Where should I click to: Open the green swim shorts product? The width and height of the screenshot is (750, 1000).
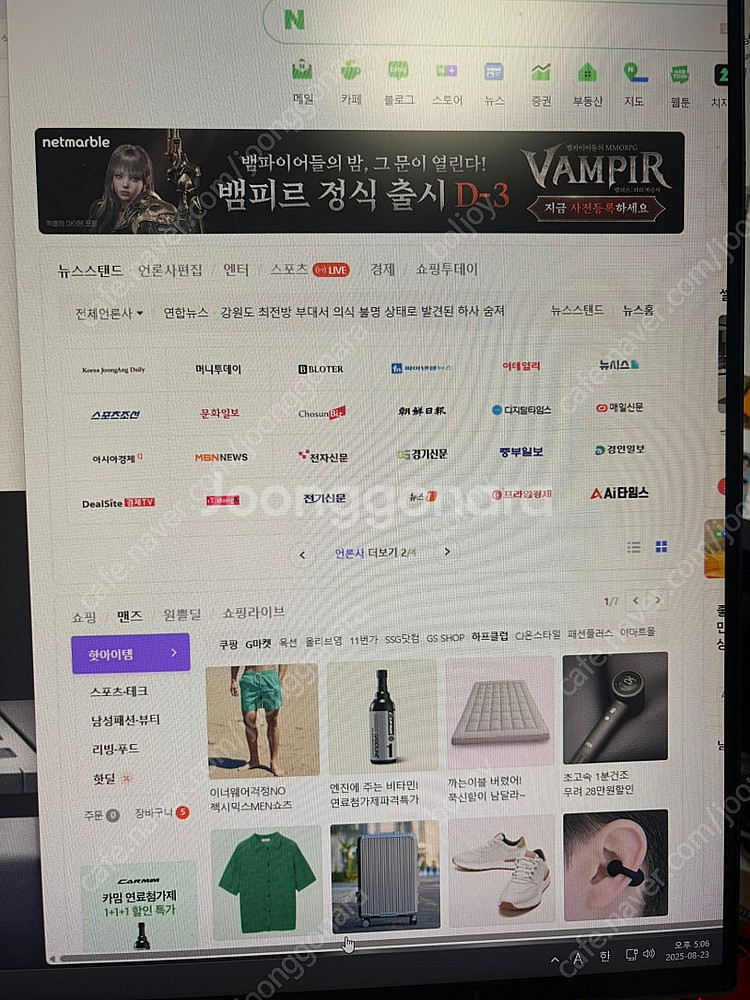[262, 720]
